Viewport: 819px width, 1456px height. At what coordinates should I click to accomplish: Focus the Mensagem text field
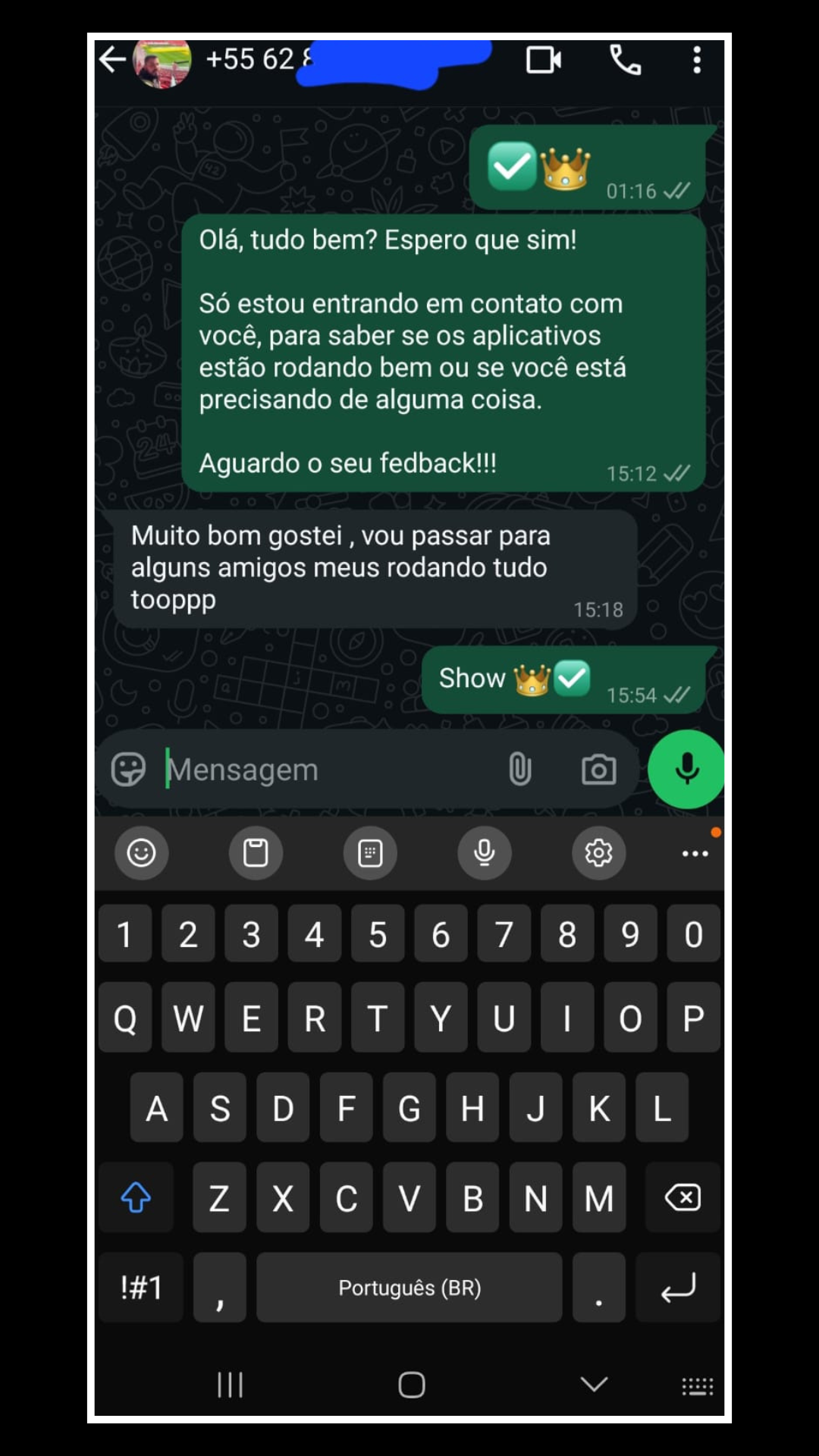[x=326, y=770]
